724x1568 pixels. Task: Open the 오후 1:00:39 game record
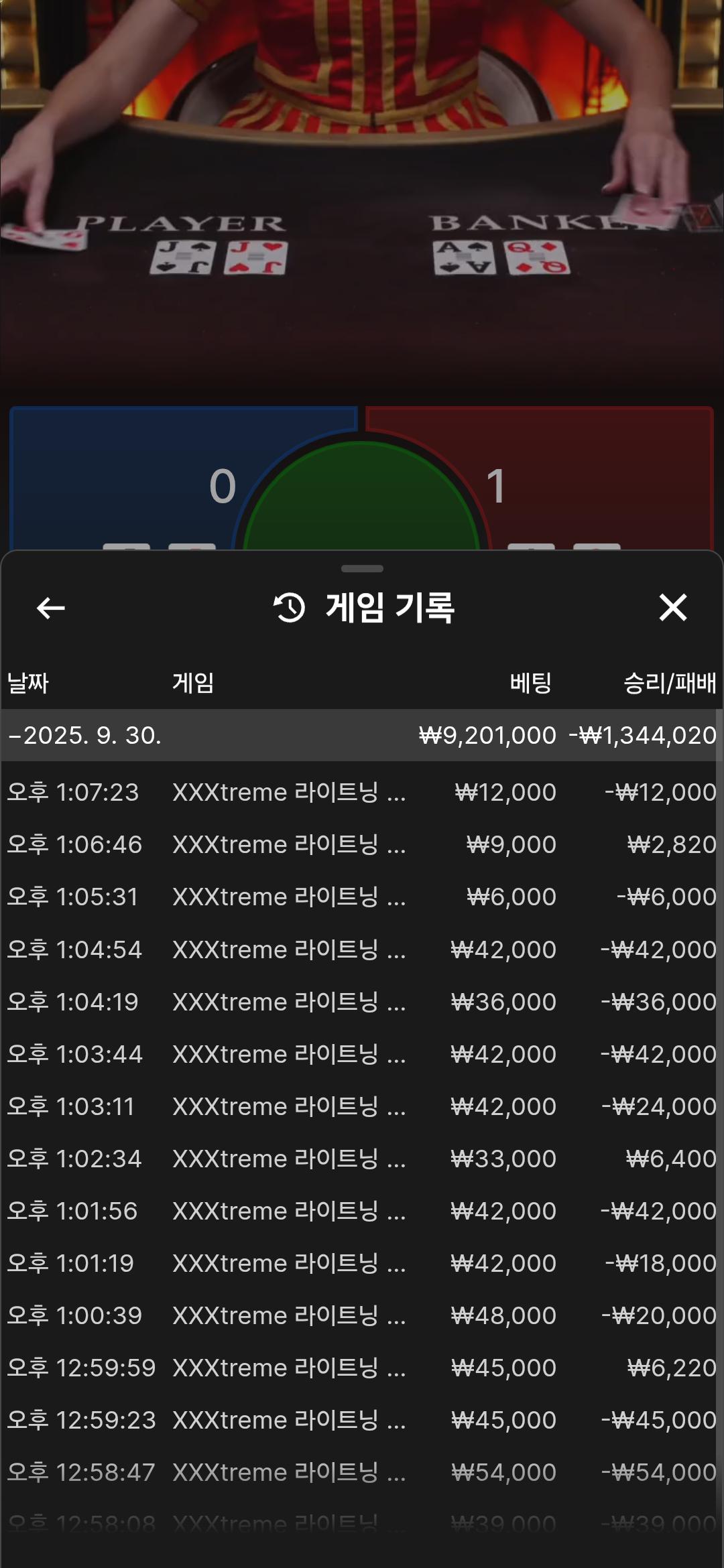click(362, 1315)
